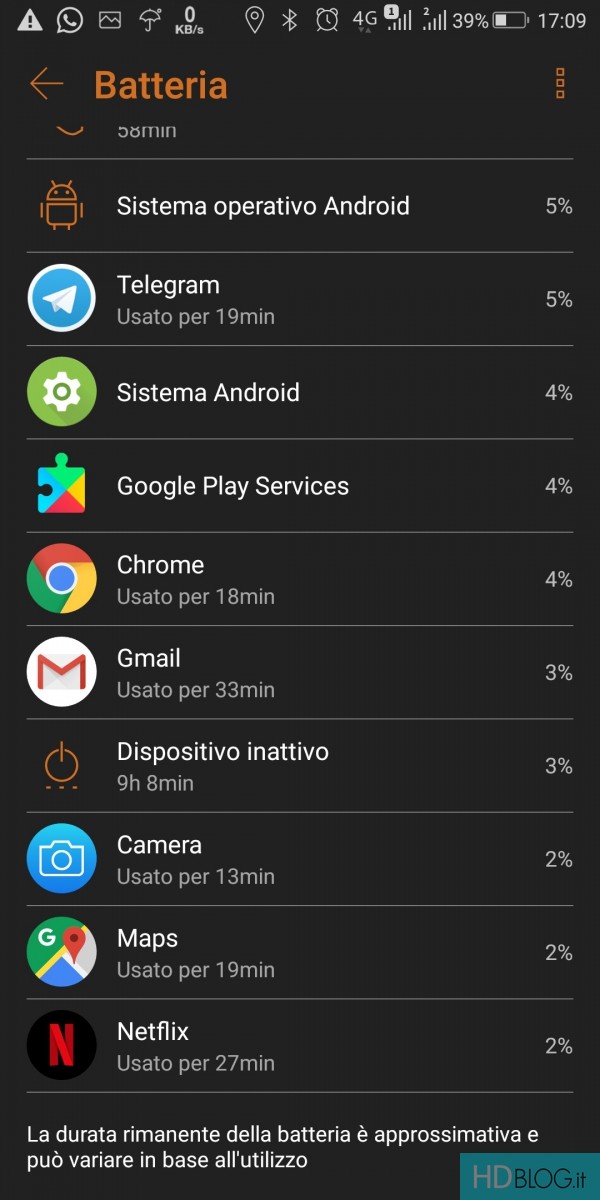This screenshot has height=1200, width=600.
Task: Tap the Dispositivo inattivo entry
Action: 300,766
